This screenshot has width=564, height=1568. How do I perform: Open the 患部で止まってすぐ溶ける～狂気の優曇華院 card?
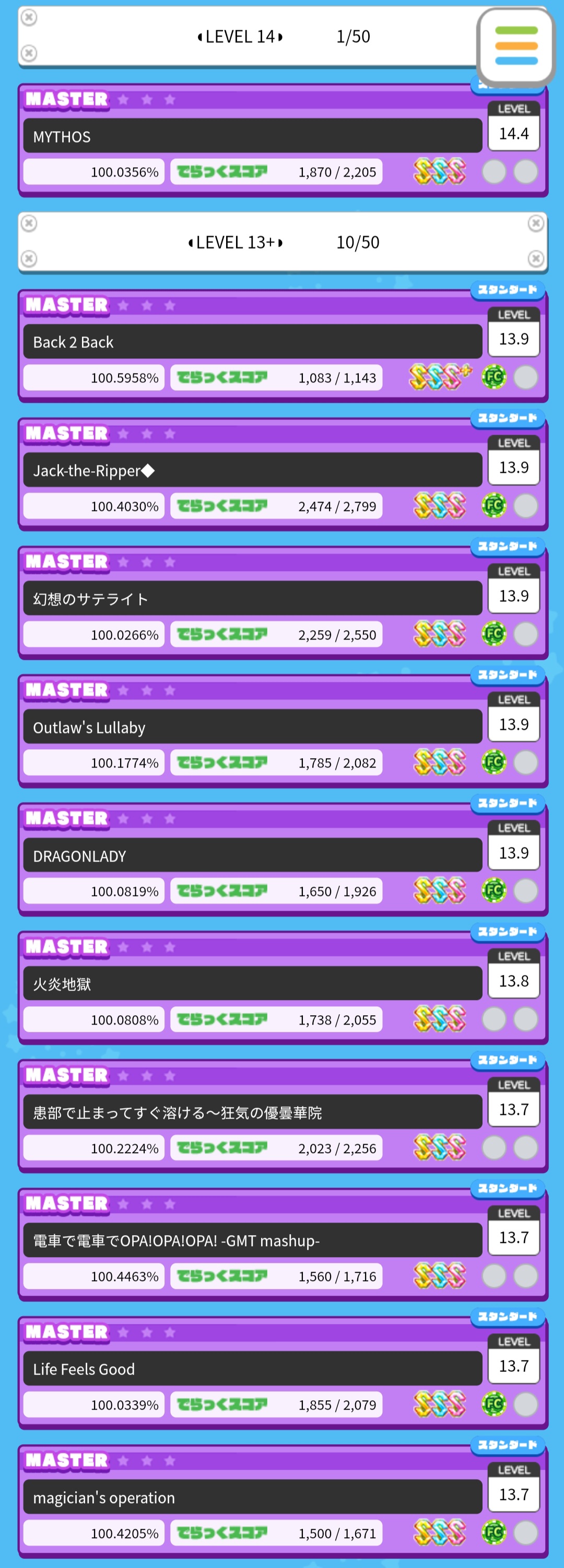coord(252,1112)
